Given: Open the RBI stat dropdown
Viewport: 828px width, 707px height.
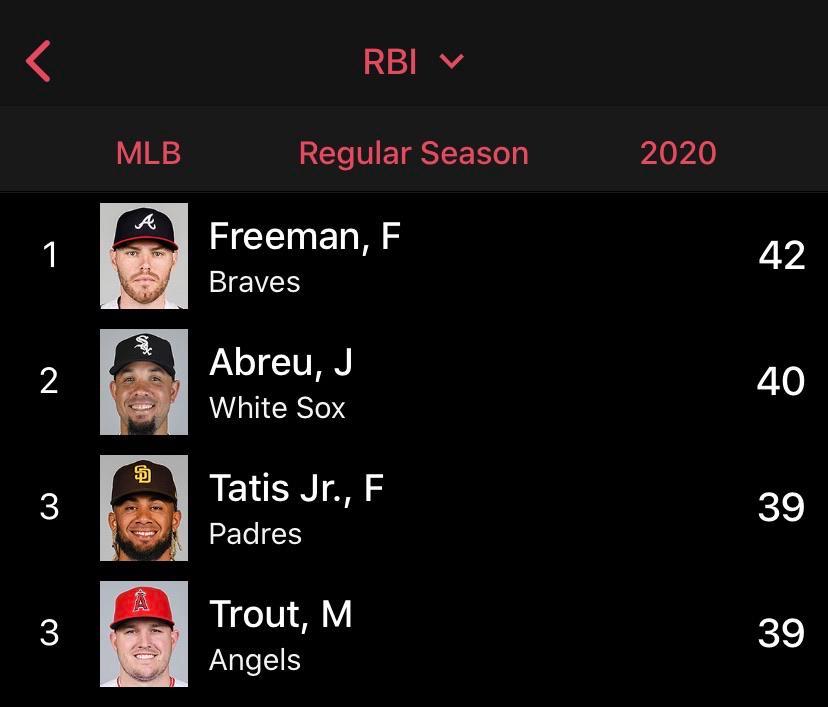Looking at the screenshot, I should click(413, 61).
